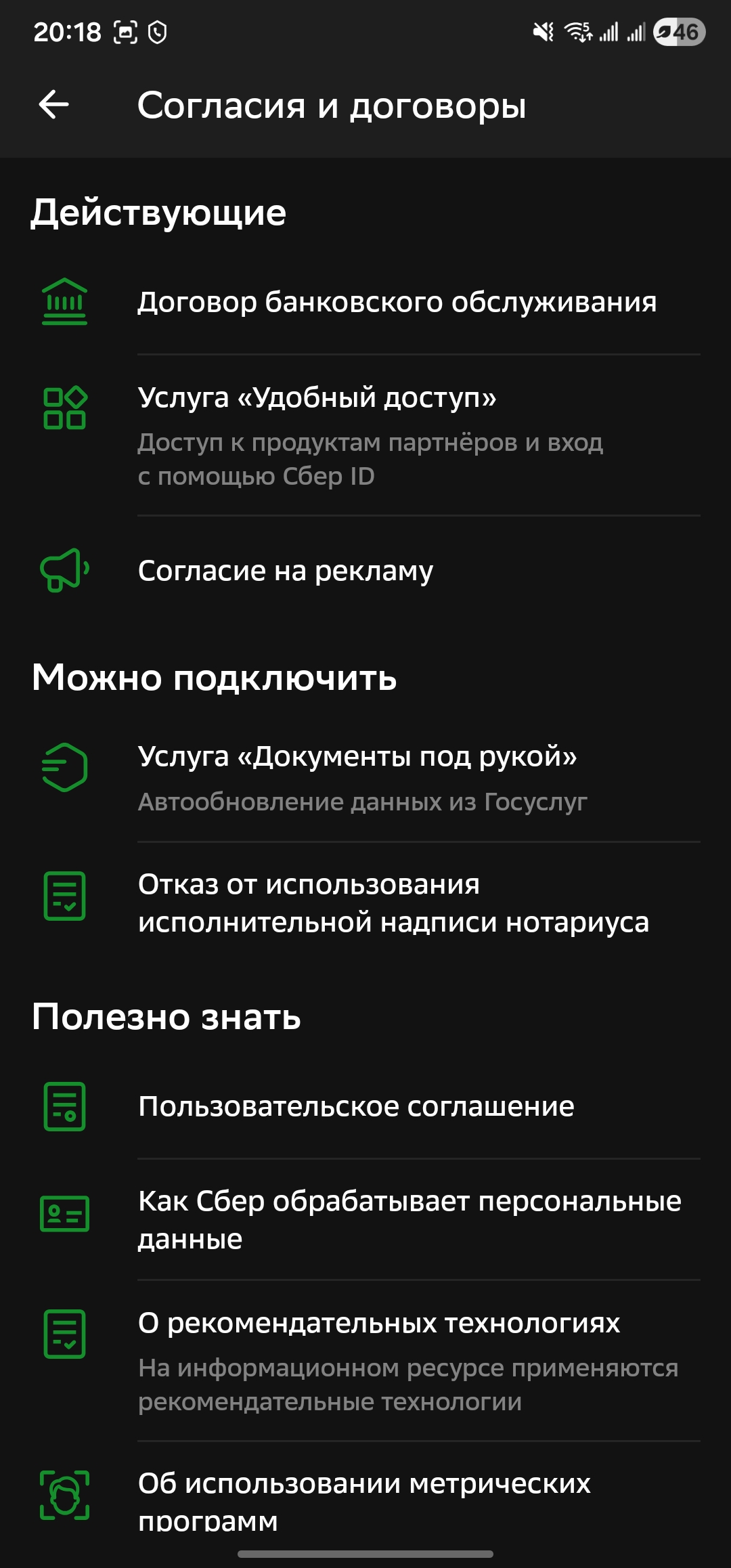Open Отказ от использования исполнительной надписи нотариуса
This screenshot has width=731, height=1568.
(393, 903)
